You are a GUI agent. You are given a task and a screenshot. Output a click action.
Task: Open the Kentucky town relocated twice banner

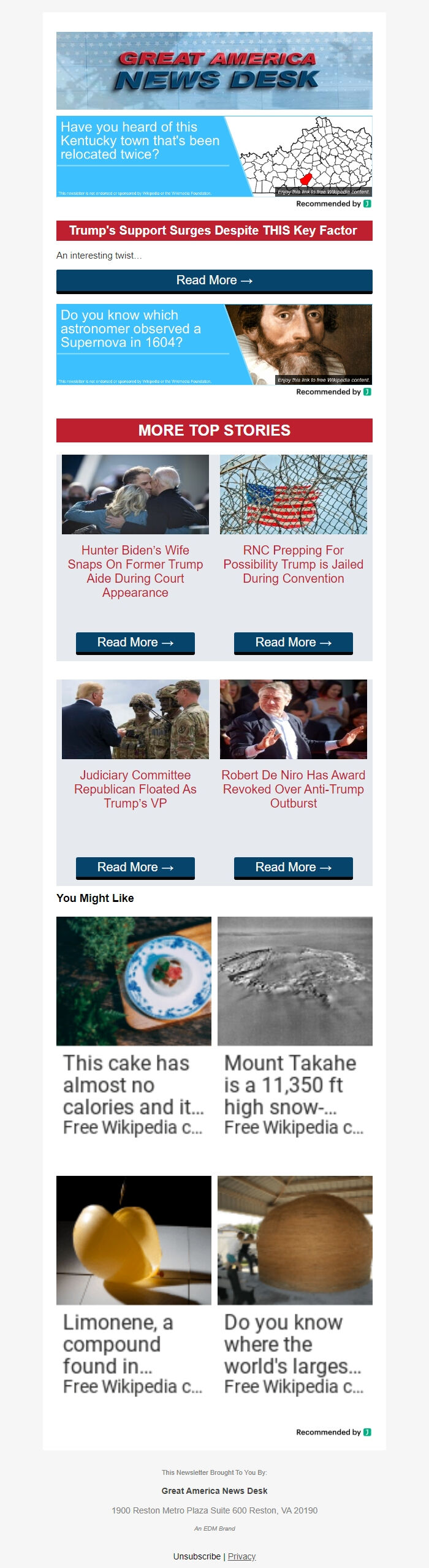[x=214, y=156]
